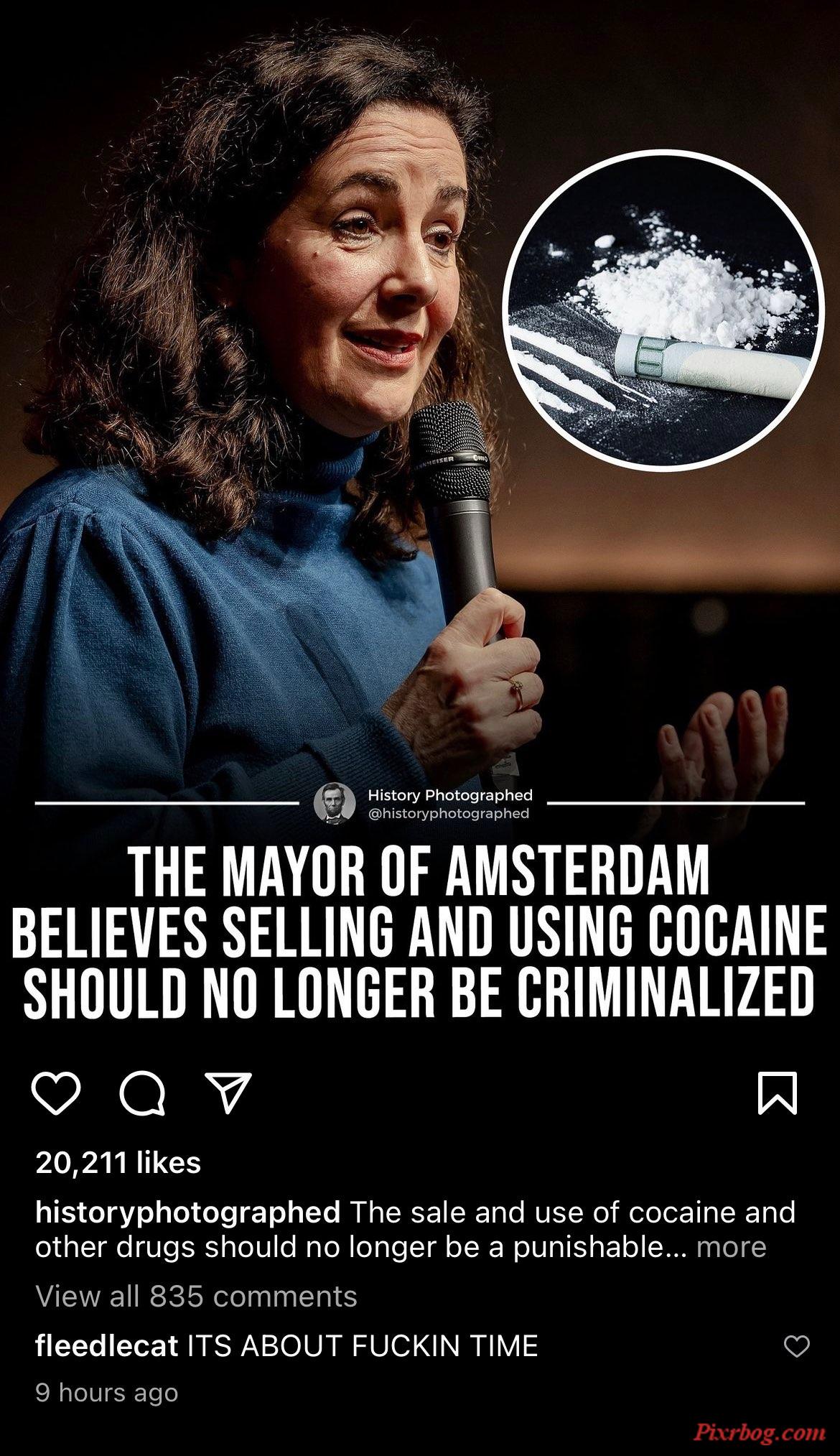Bookmark this post
This screenshot has width=840, height=1456.
click(778, 1093)
